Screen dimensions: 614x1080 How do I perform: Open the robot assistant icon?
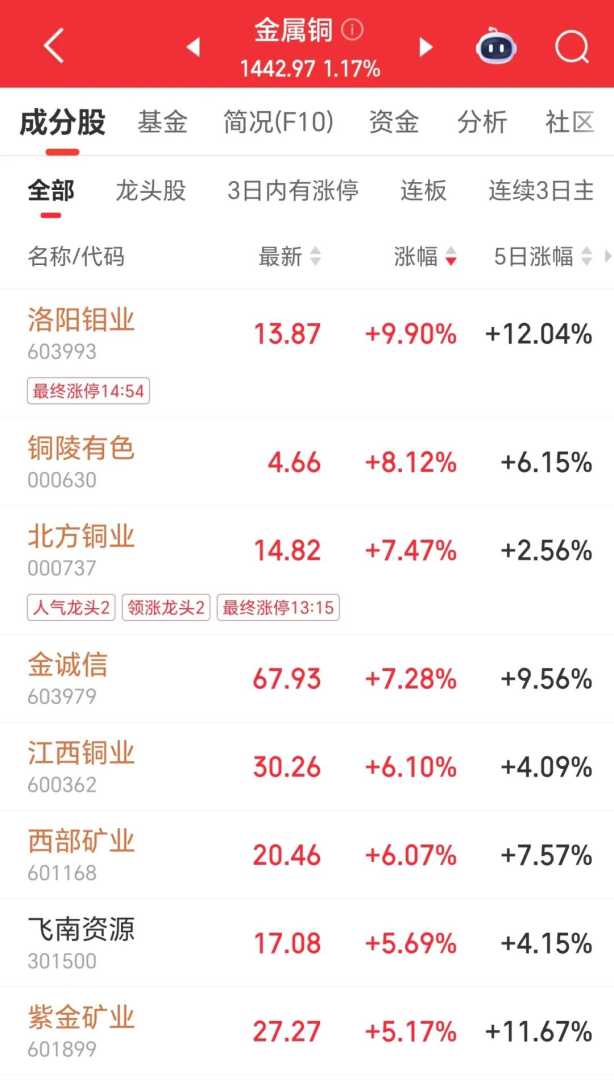tap(496, 46)
